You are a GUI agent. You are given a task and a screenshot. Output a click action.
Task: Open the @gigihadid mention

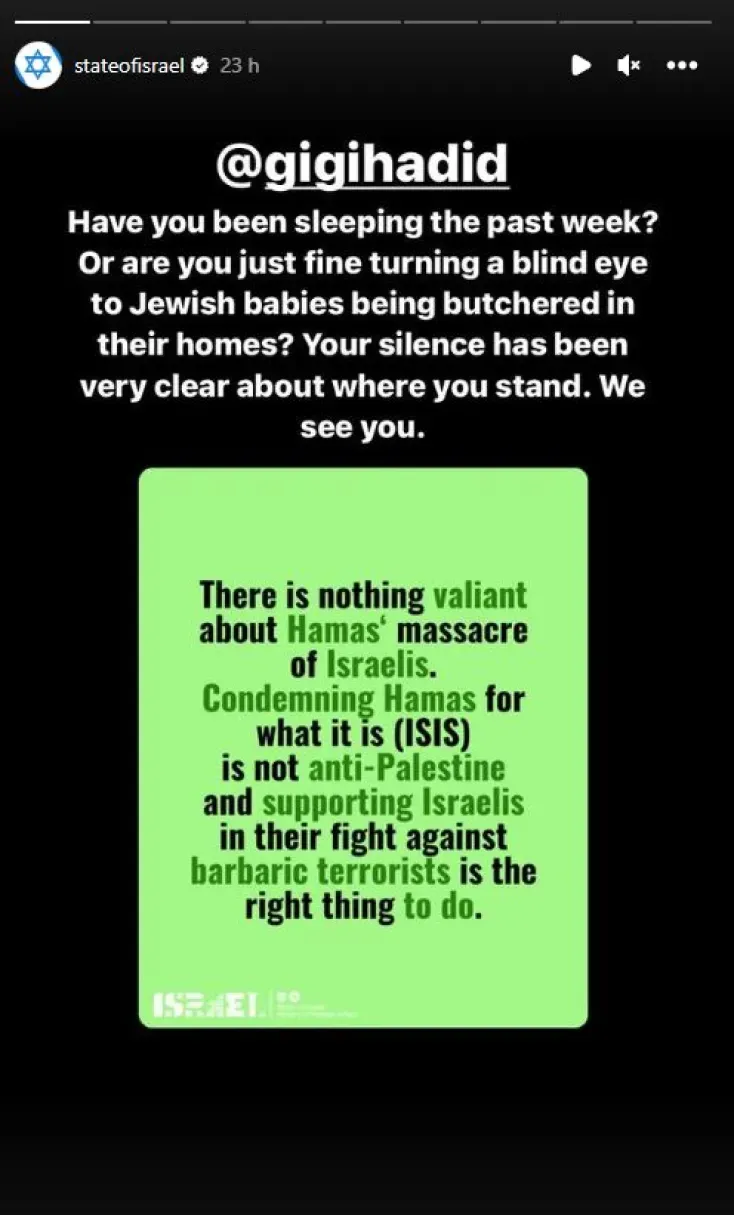coord(362,165)
